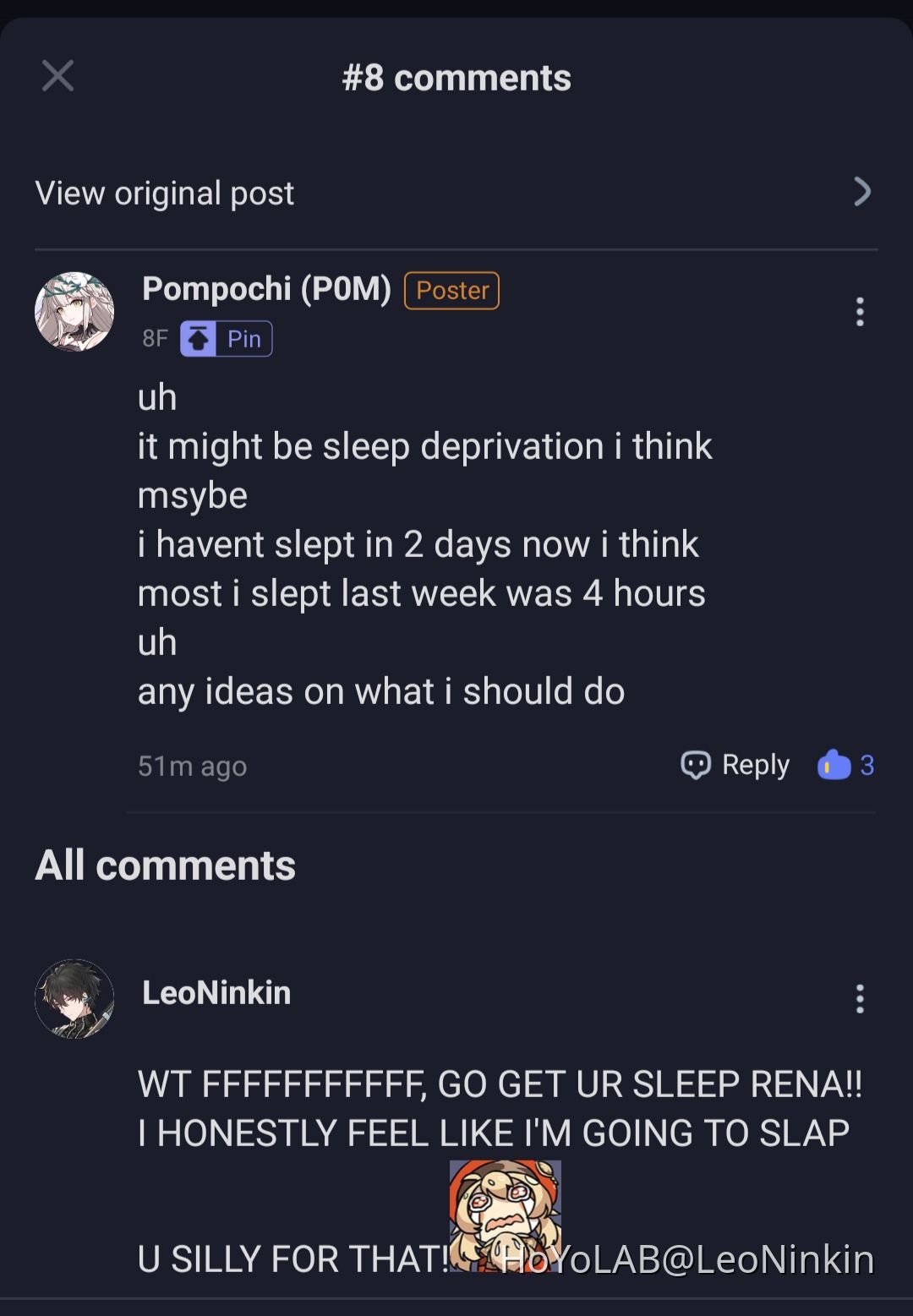Click the 51m ago timestamp
This screenshot has width=913, height=1316.
[192, 766]
